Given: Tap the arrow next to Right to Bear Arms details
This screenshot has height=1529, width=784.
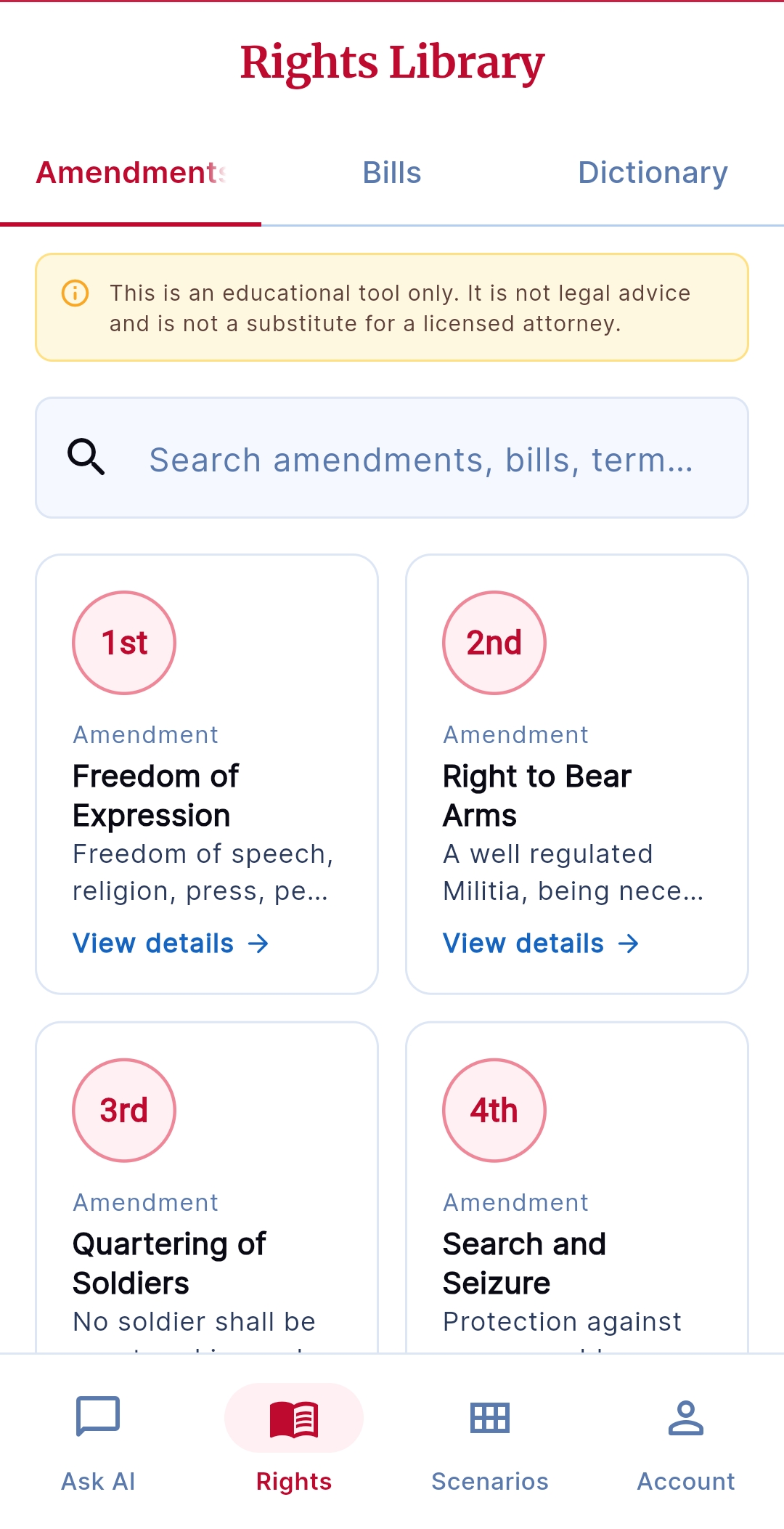Looking at the screenshot, I should tap(629, 943).
